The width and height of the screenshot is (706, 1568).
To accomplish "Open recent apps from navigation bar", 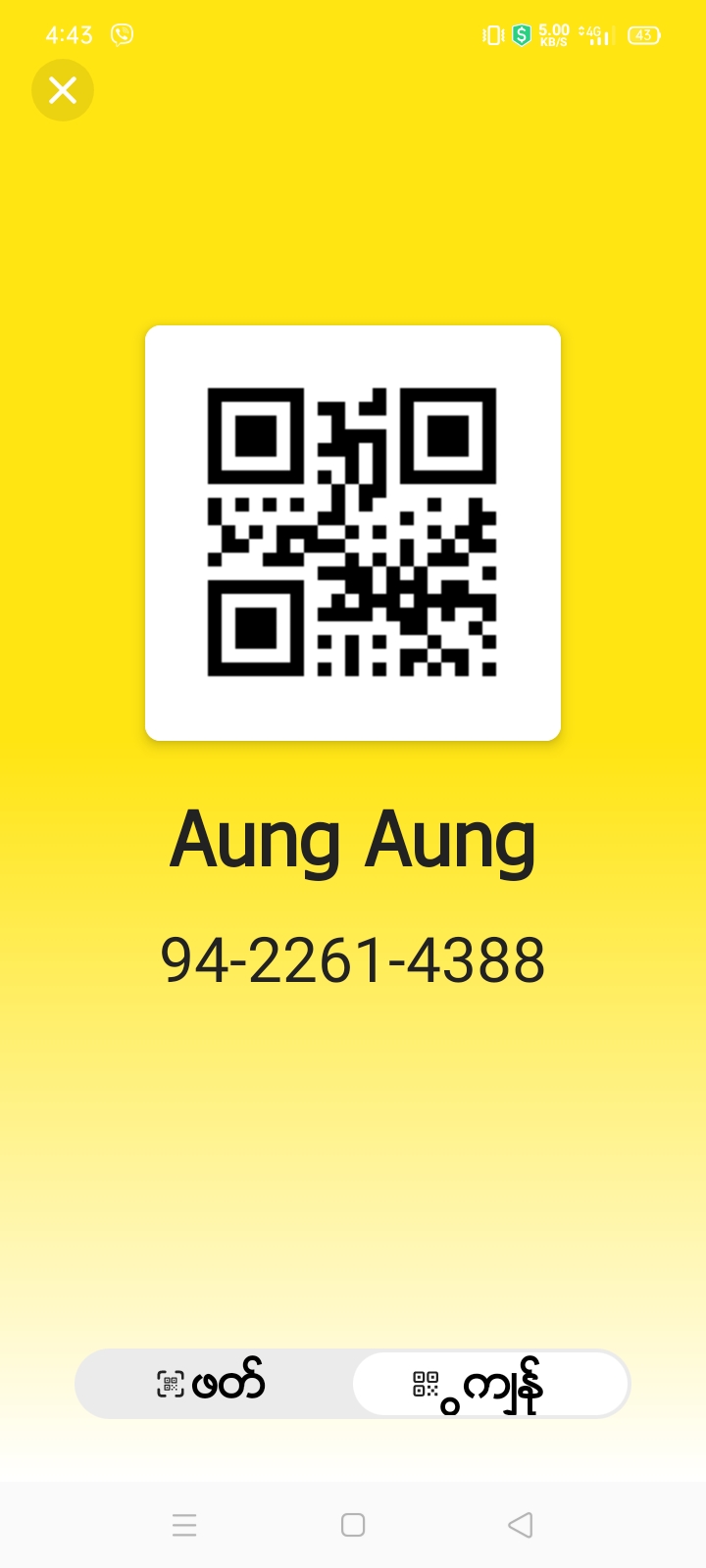I will (x=184, y=1525).
